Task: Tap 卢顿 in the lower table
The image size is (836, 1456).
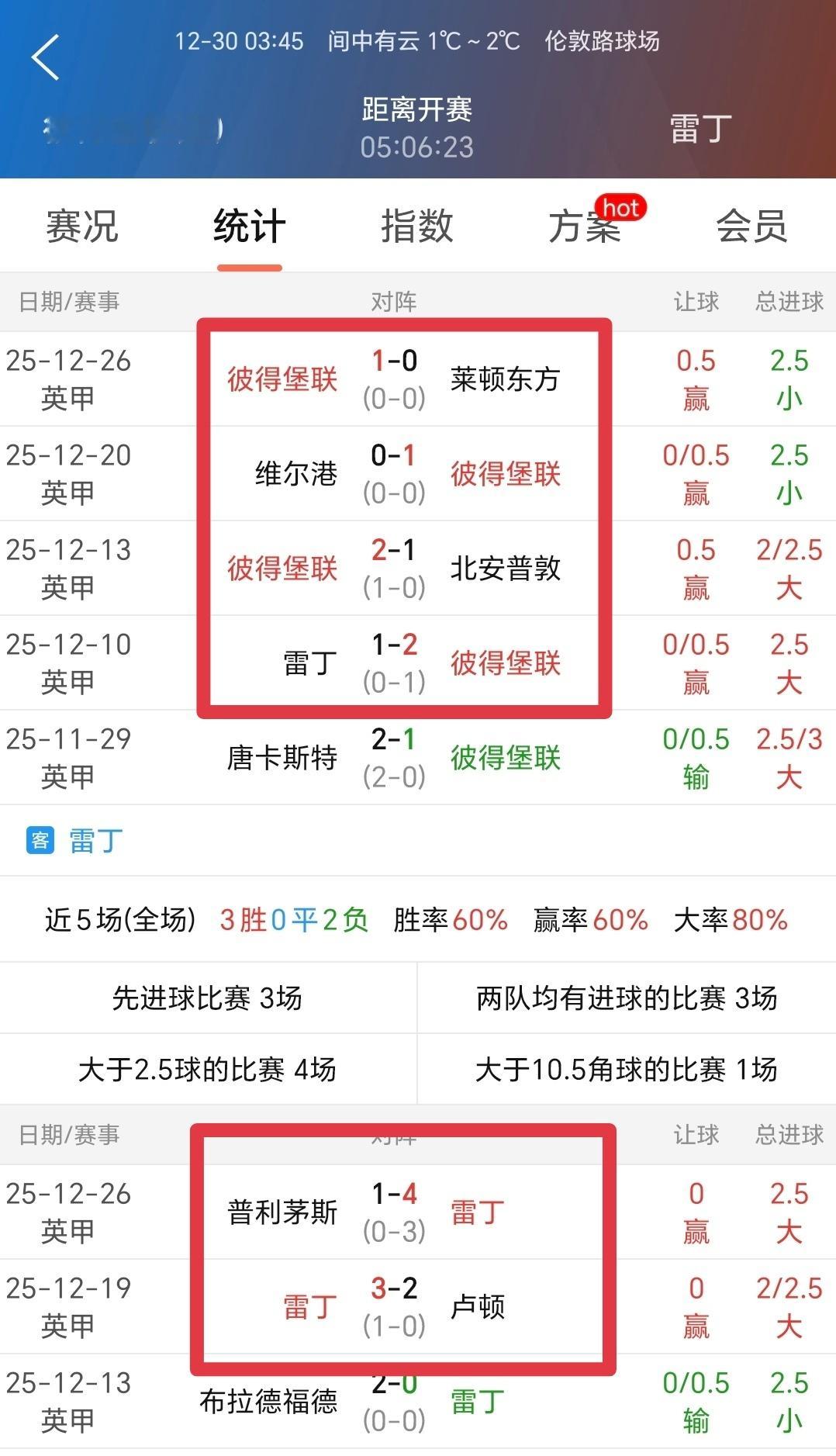Action: click(479, 1309)
